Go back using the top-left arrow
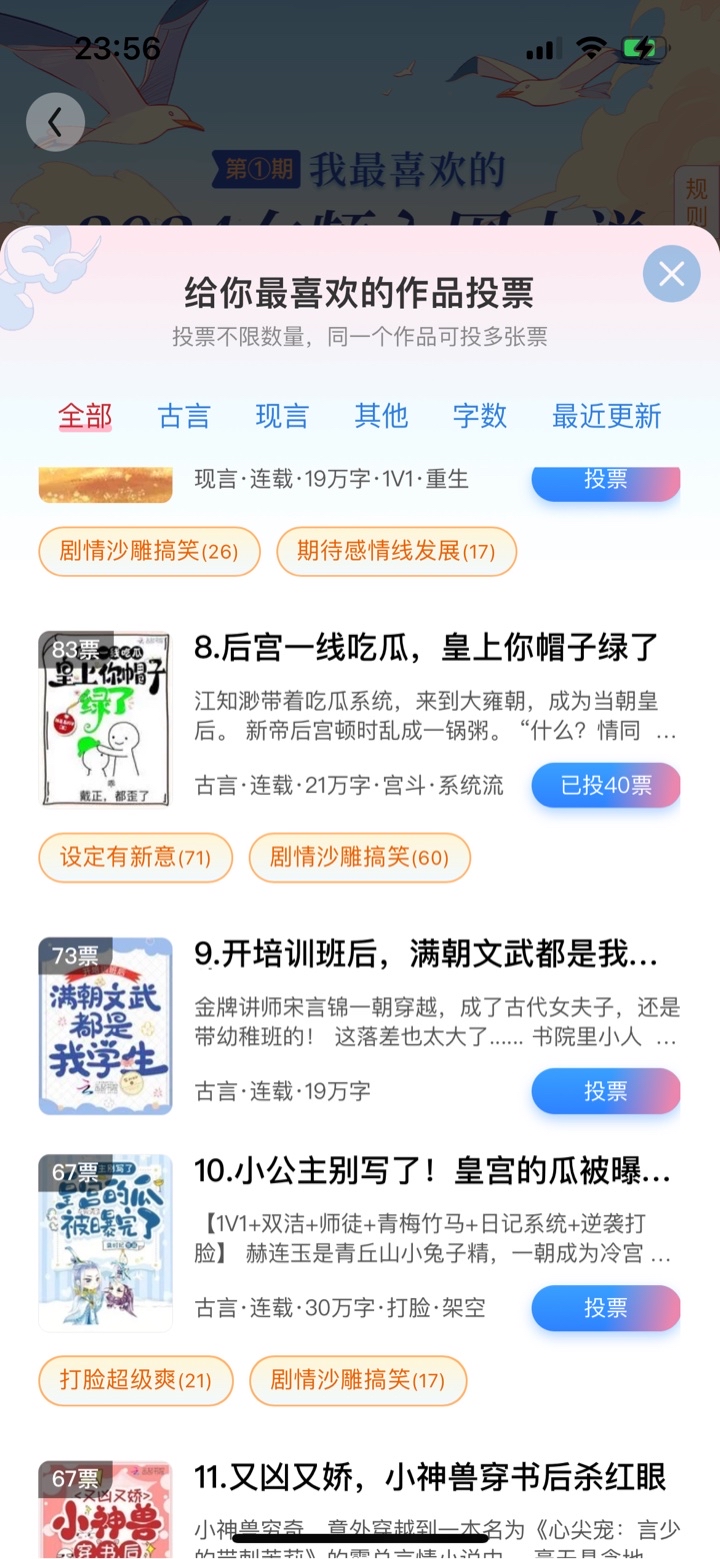 (x=55, y=122)
